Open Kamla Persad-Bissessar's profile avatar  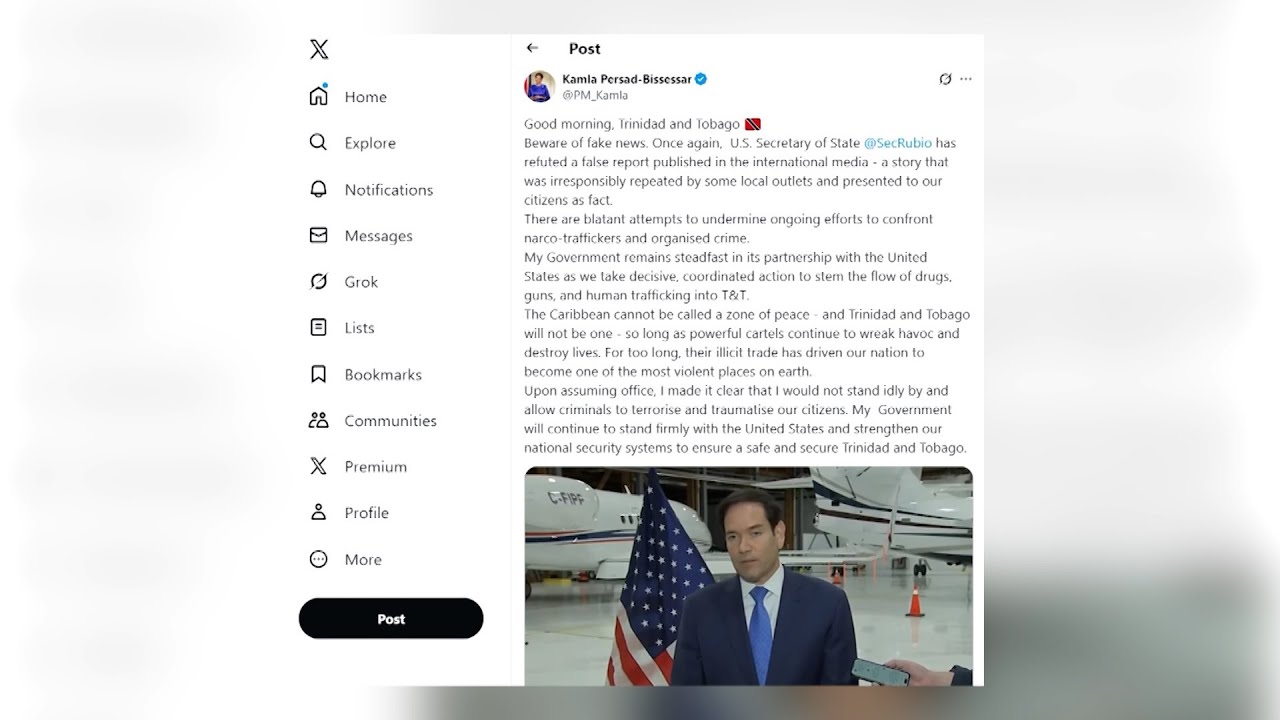540,86
